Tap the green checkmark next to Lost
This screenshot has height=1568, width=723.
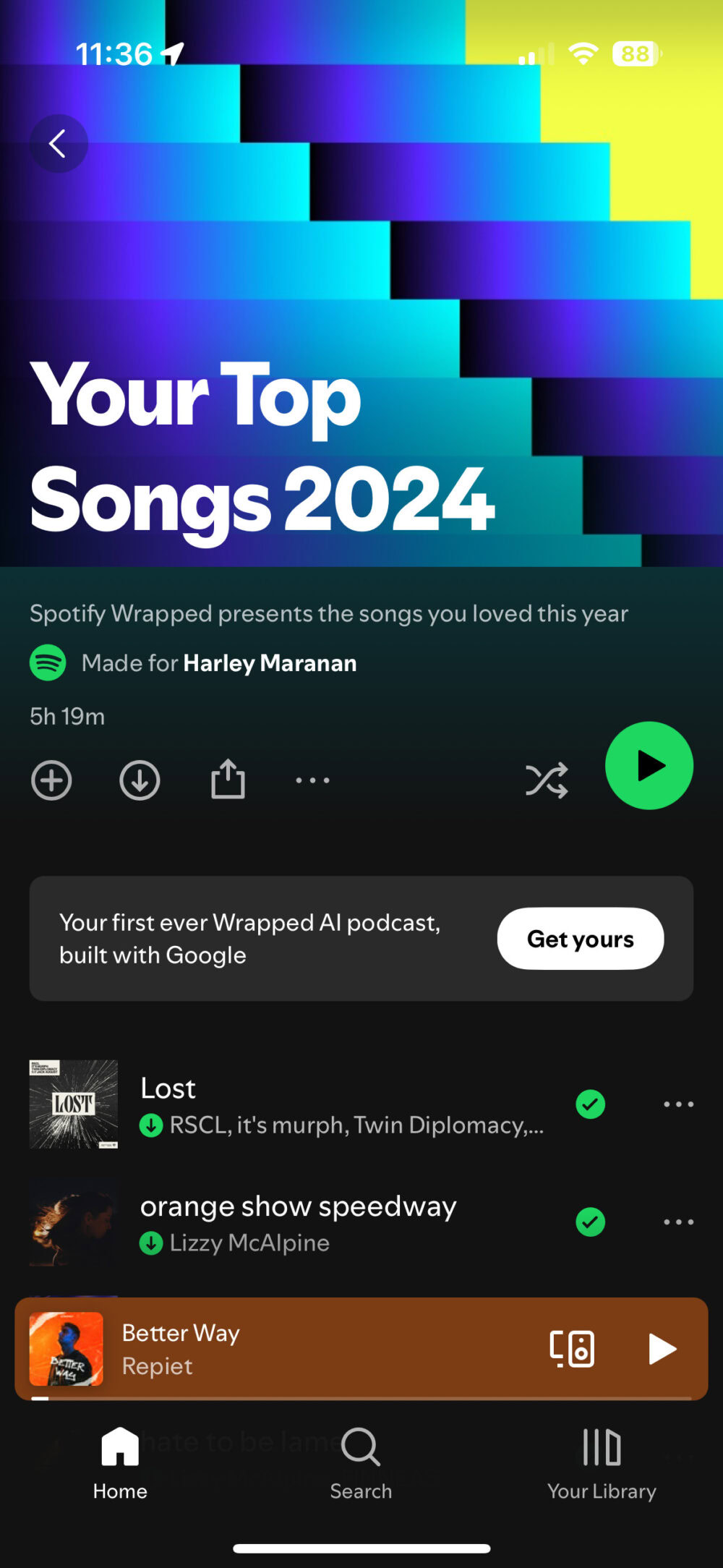590,1104
